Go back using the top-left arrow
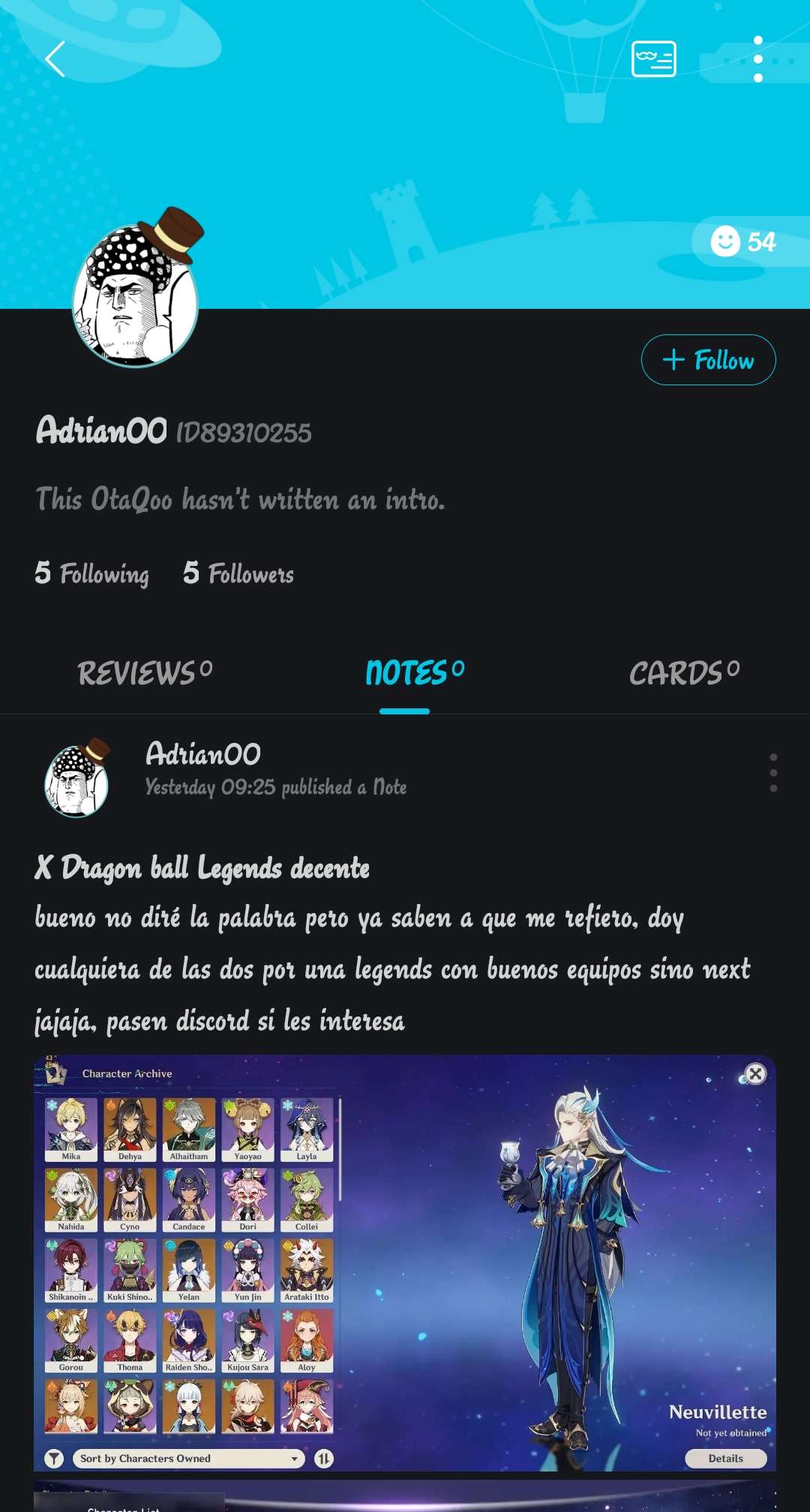 click(x=55, y=59)
